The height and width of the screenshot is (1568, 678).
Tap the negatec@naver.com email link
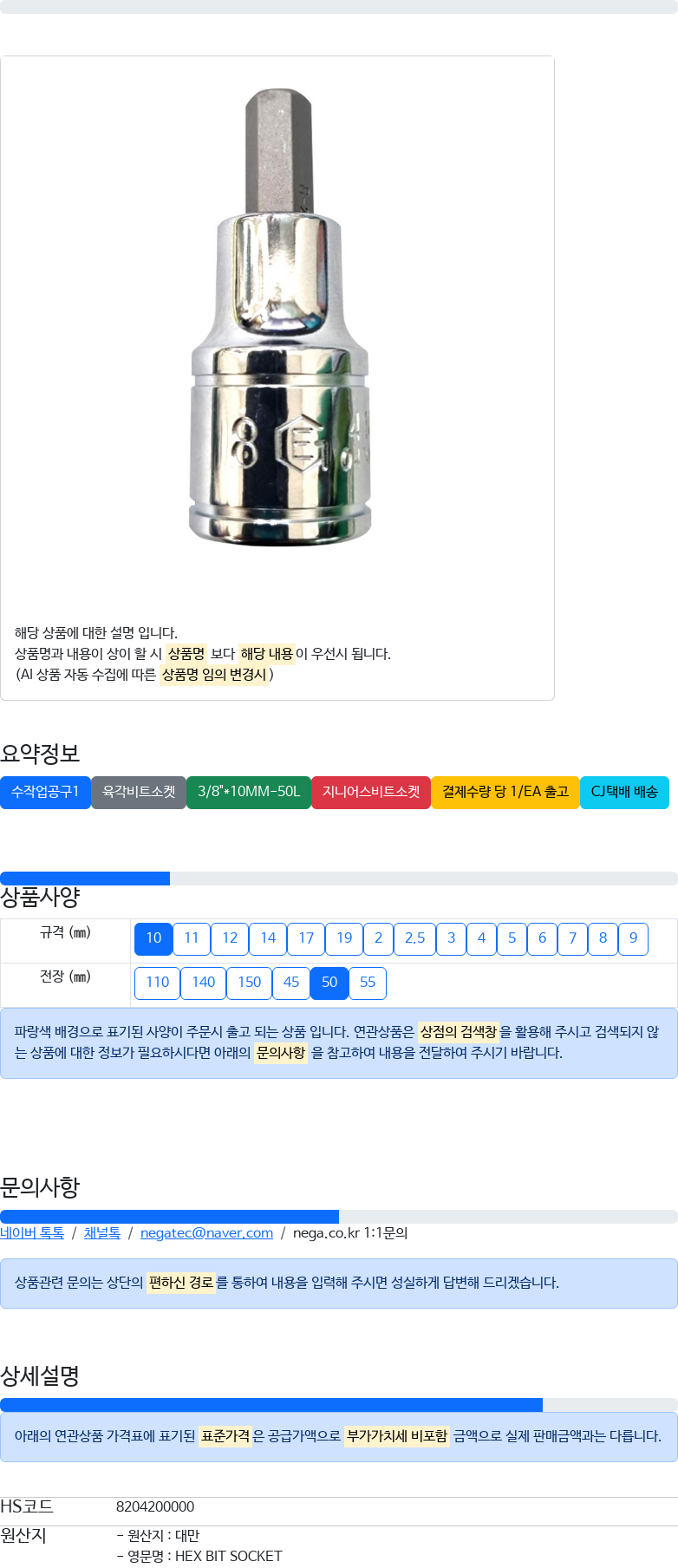[206, 1233]
